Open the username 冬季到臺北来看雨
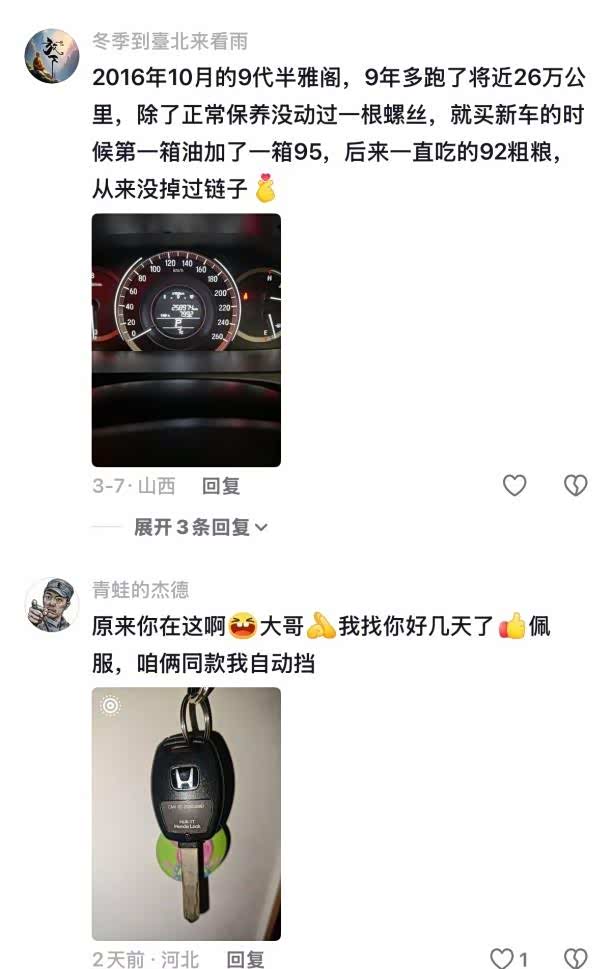Viewport: 614px width, 969px height. tap(170, 42)
